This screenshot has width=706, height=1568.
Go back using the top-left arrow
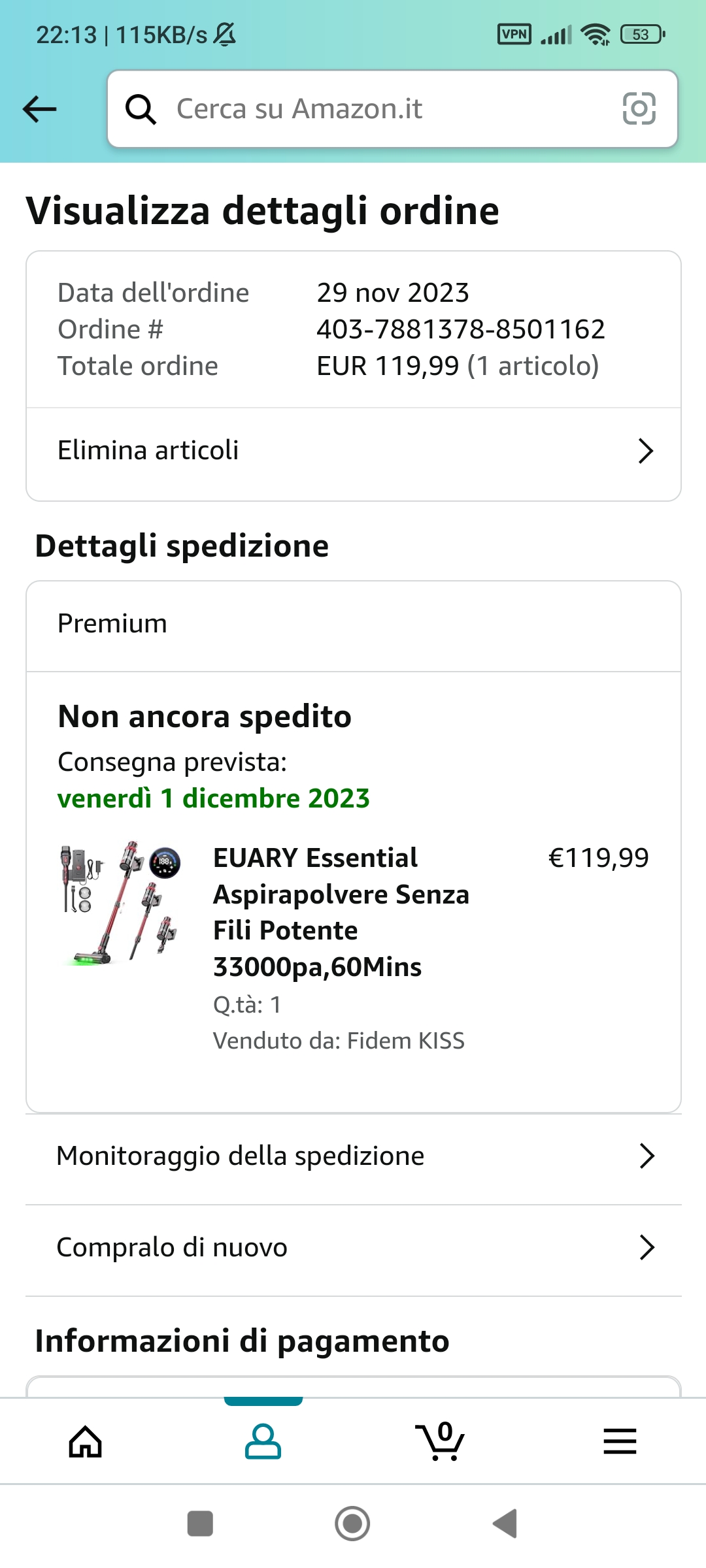pyautogui.click(x=39, y=109)
